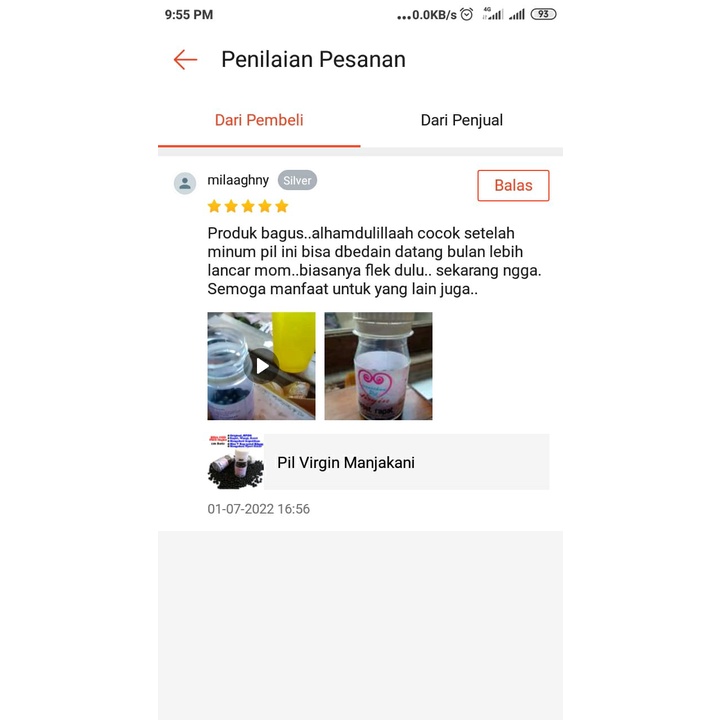Switch to the Dari Penjual tab
720x720 pixels.
click(461, 120)
